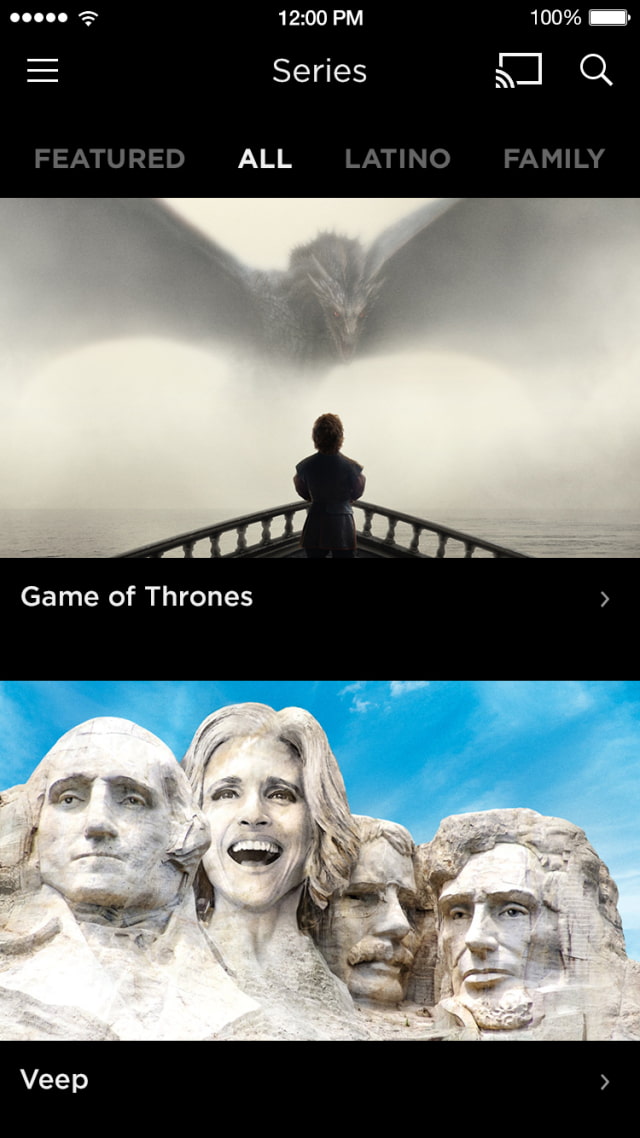Switch to the Latino tab

coord(397,159)
